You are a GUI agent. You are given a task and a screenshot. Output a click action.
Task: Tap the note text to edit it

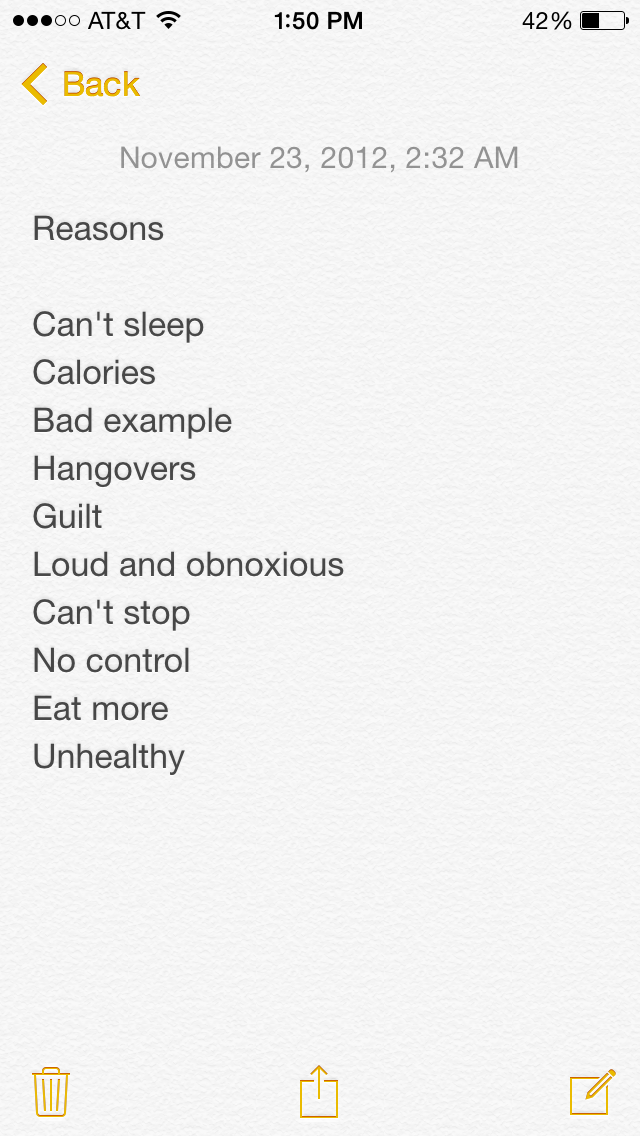click(x=188, y=493)
